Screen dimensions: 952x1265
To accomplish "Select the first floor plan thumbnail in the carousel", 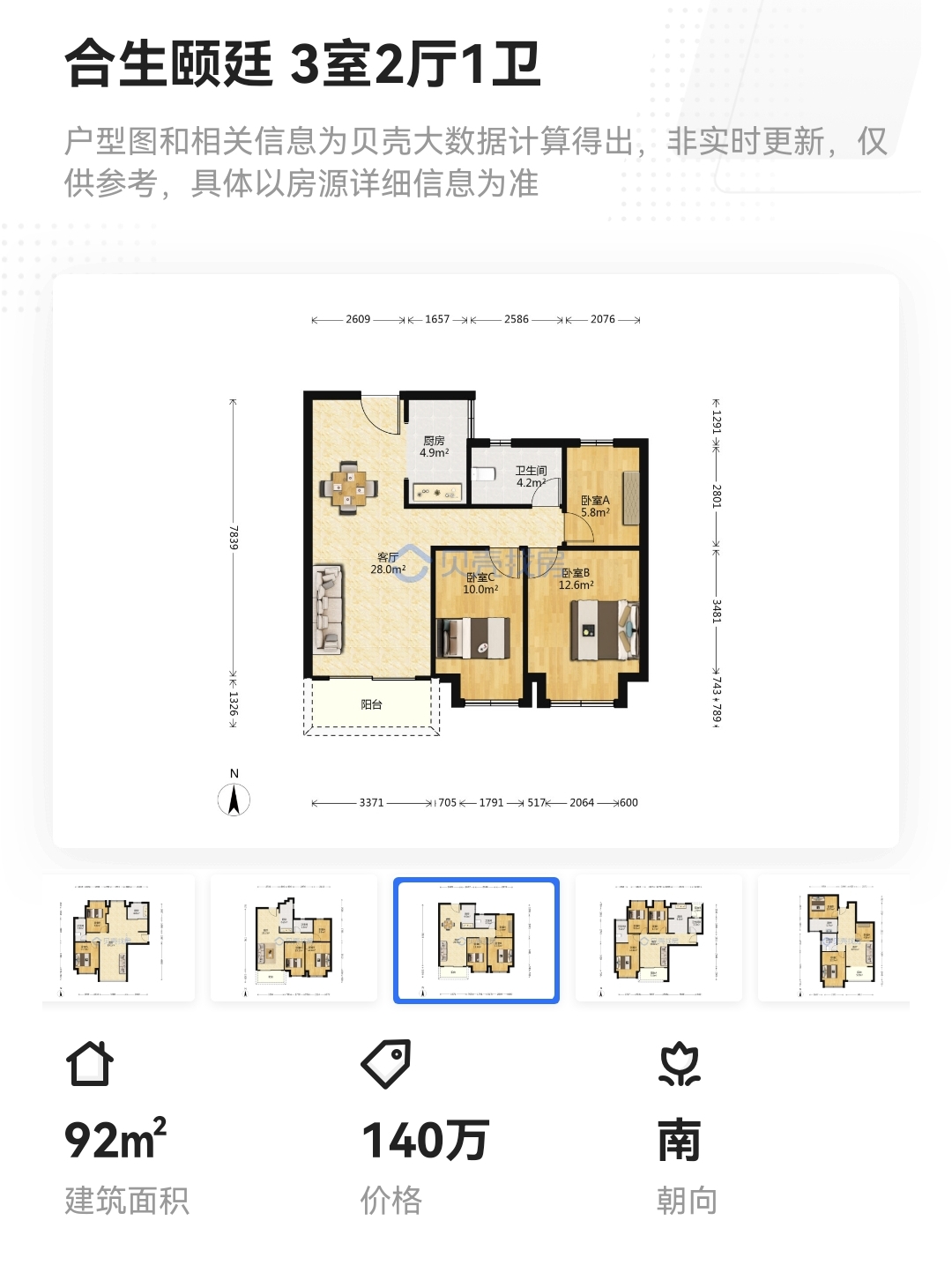I will [118, 938].
